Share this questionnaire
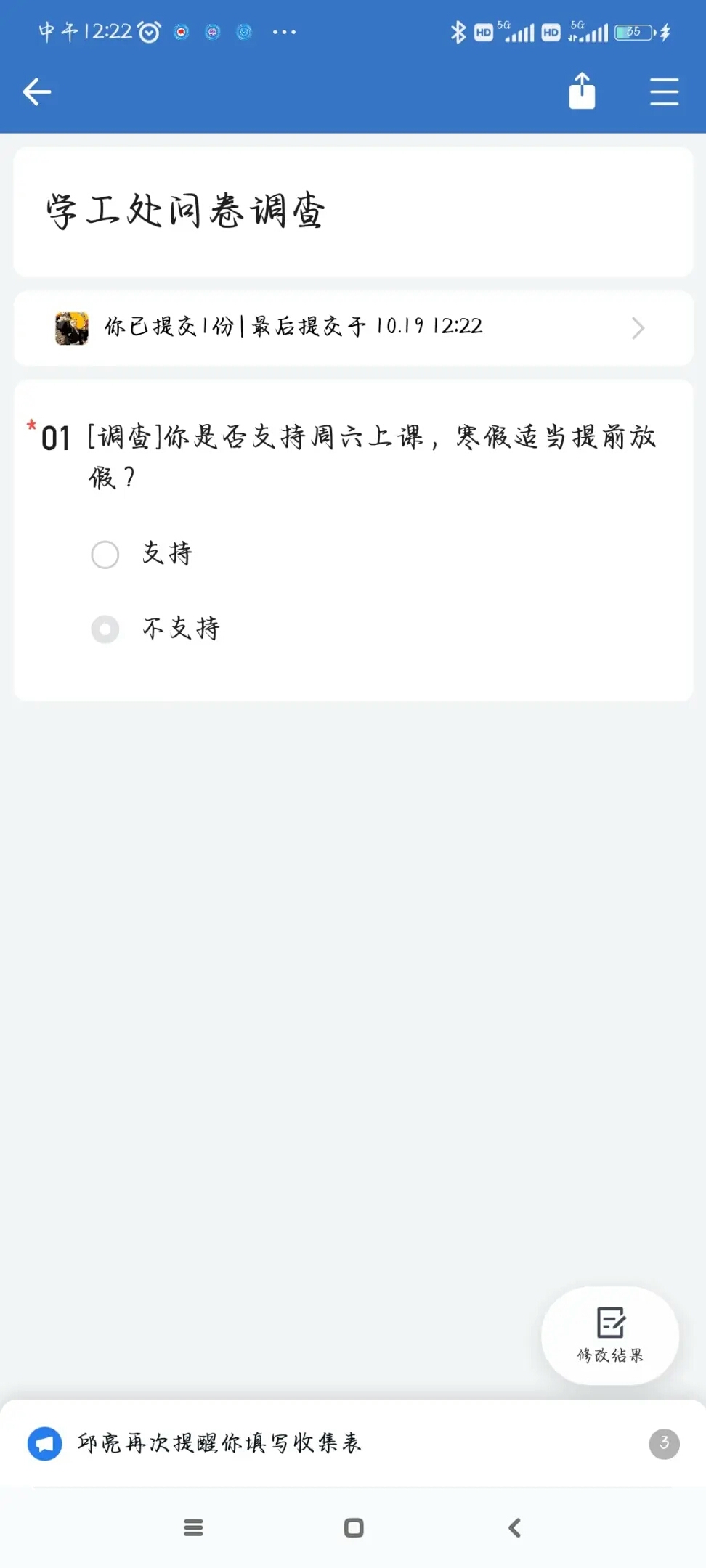706x1568 pixels. click(582, 91)
